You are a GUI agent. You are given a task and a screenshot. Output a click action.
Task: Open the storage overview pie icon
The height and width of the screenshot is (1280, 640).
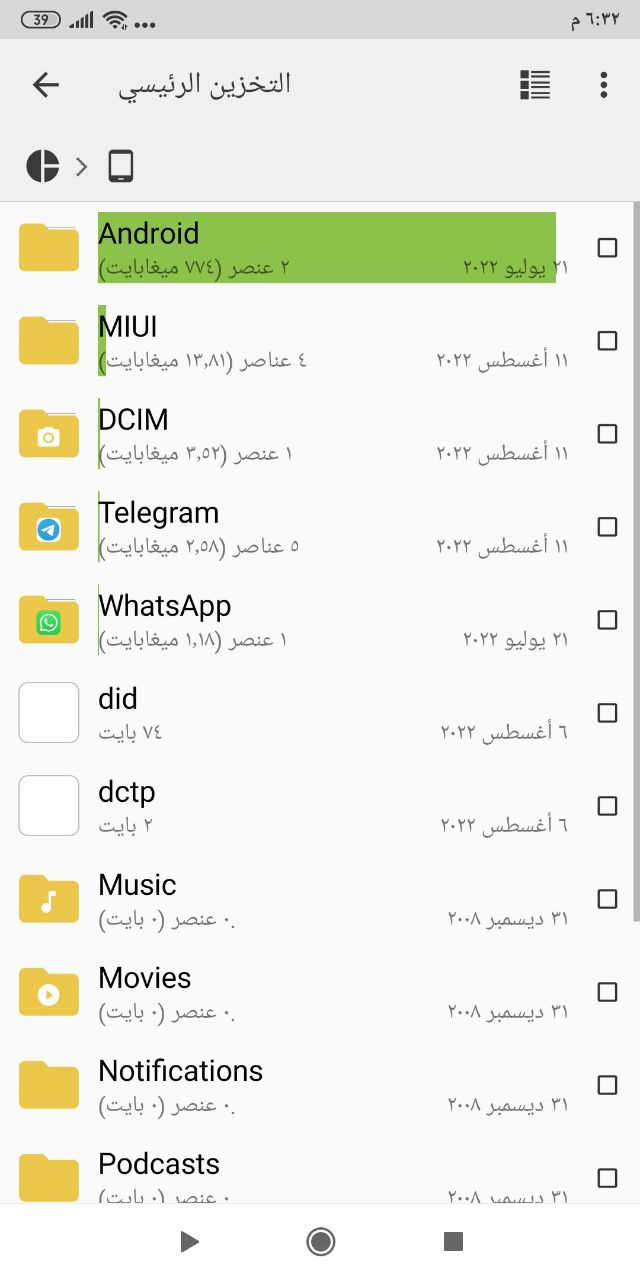43,166
